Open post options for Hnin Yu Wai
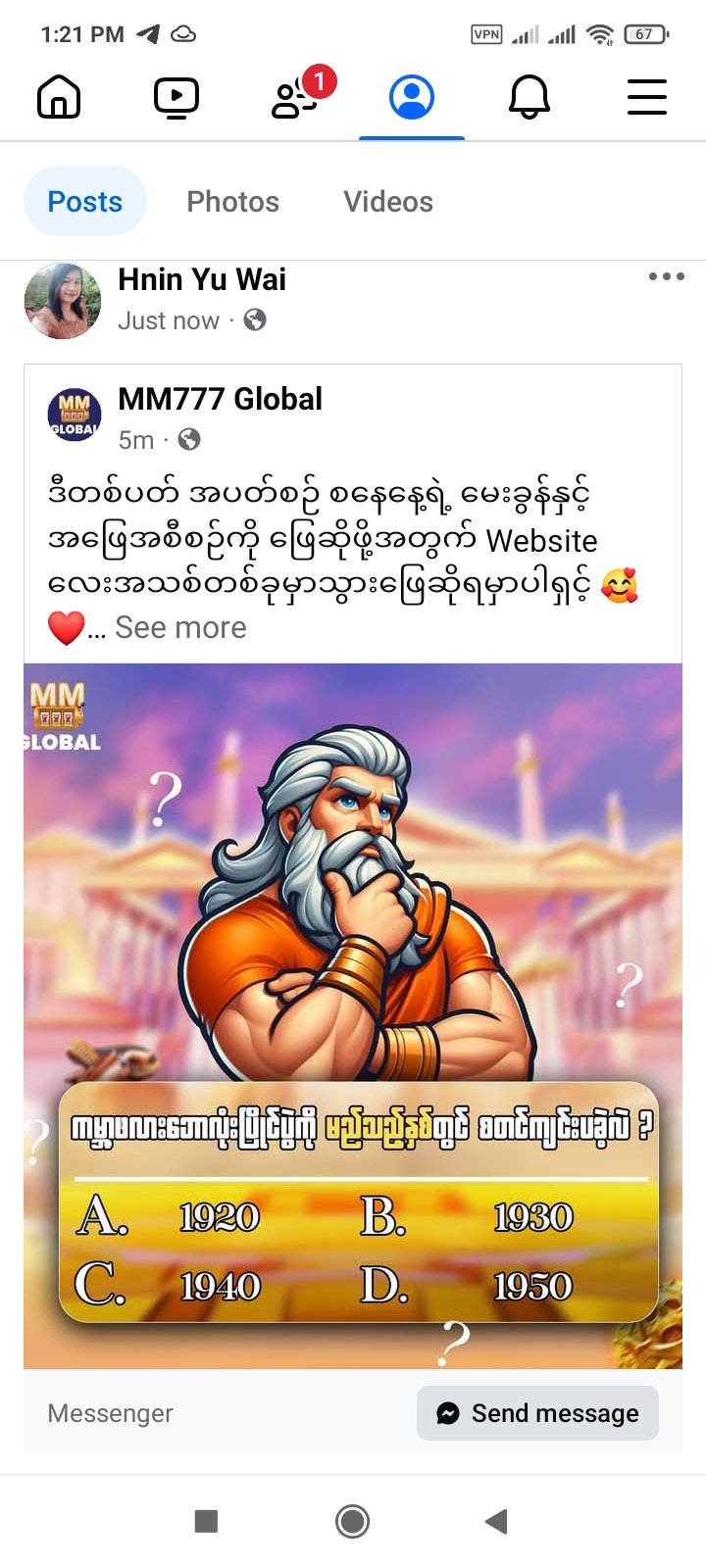The height and width of the screenshot is (1568, 706). 666,277
